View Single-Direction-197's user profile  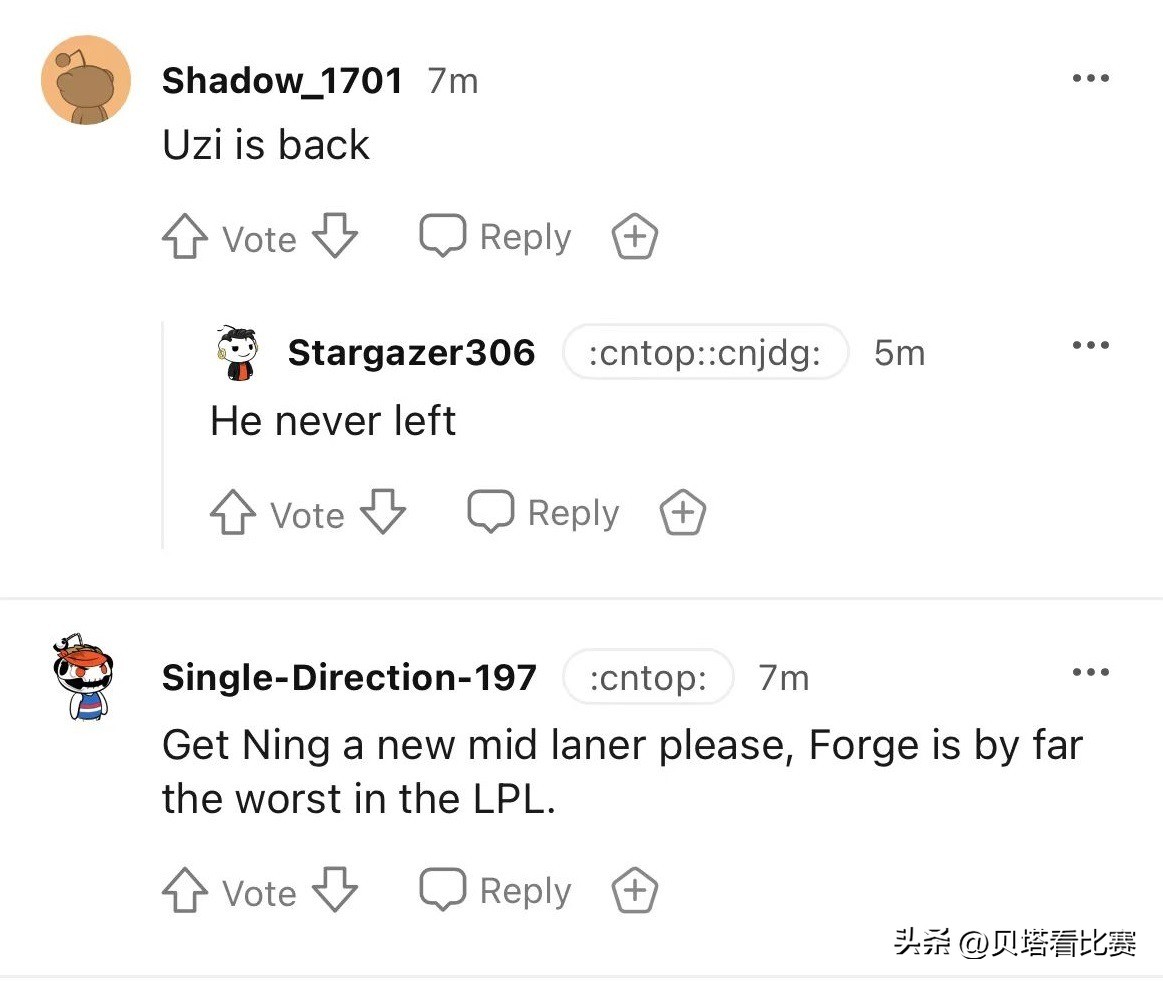349,678
